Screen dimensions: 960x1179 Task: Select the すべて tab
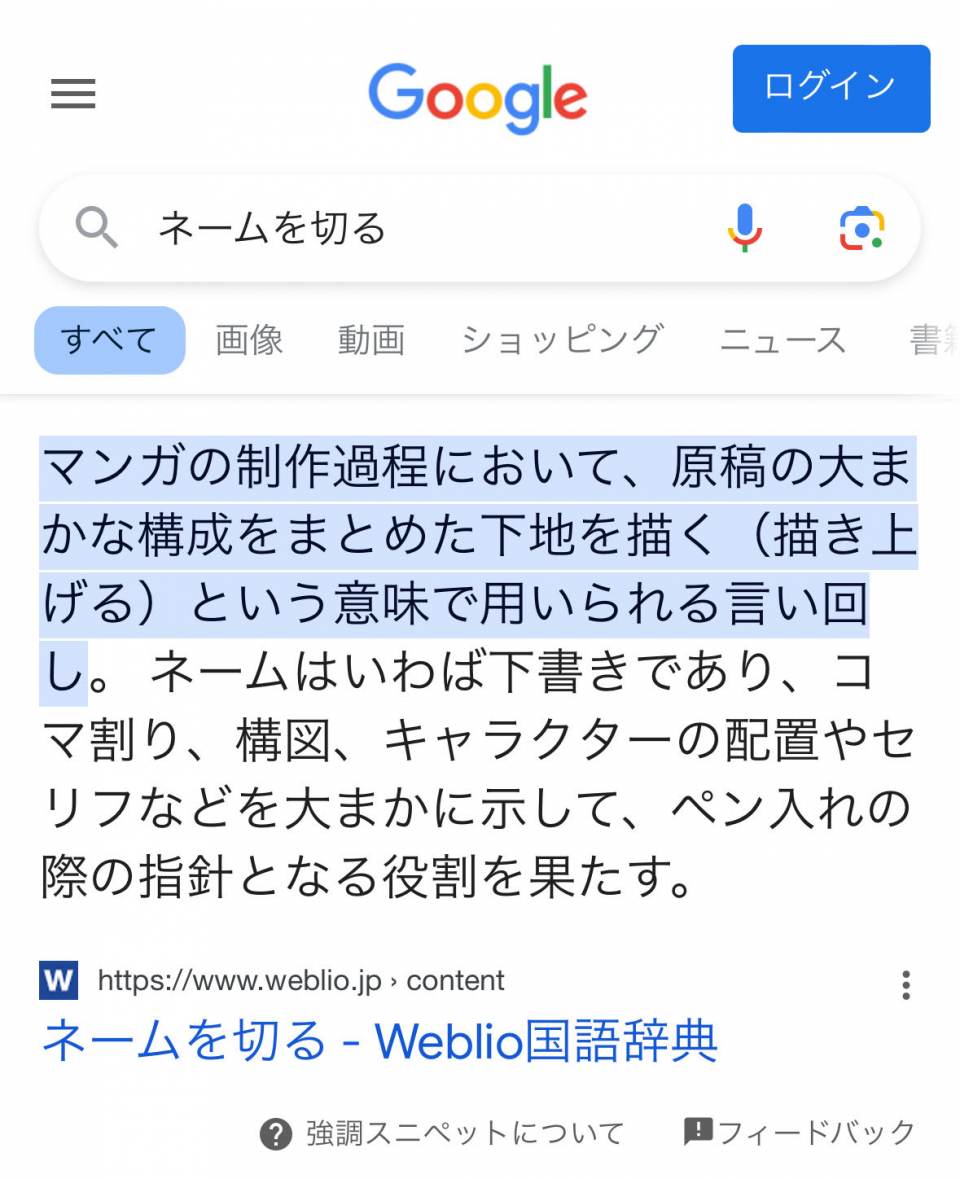click(110, 340)
